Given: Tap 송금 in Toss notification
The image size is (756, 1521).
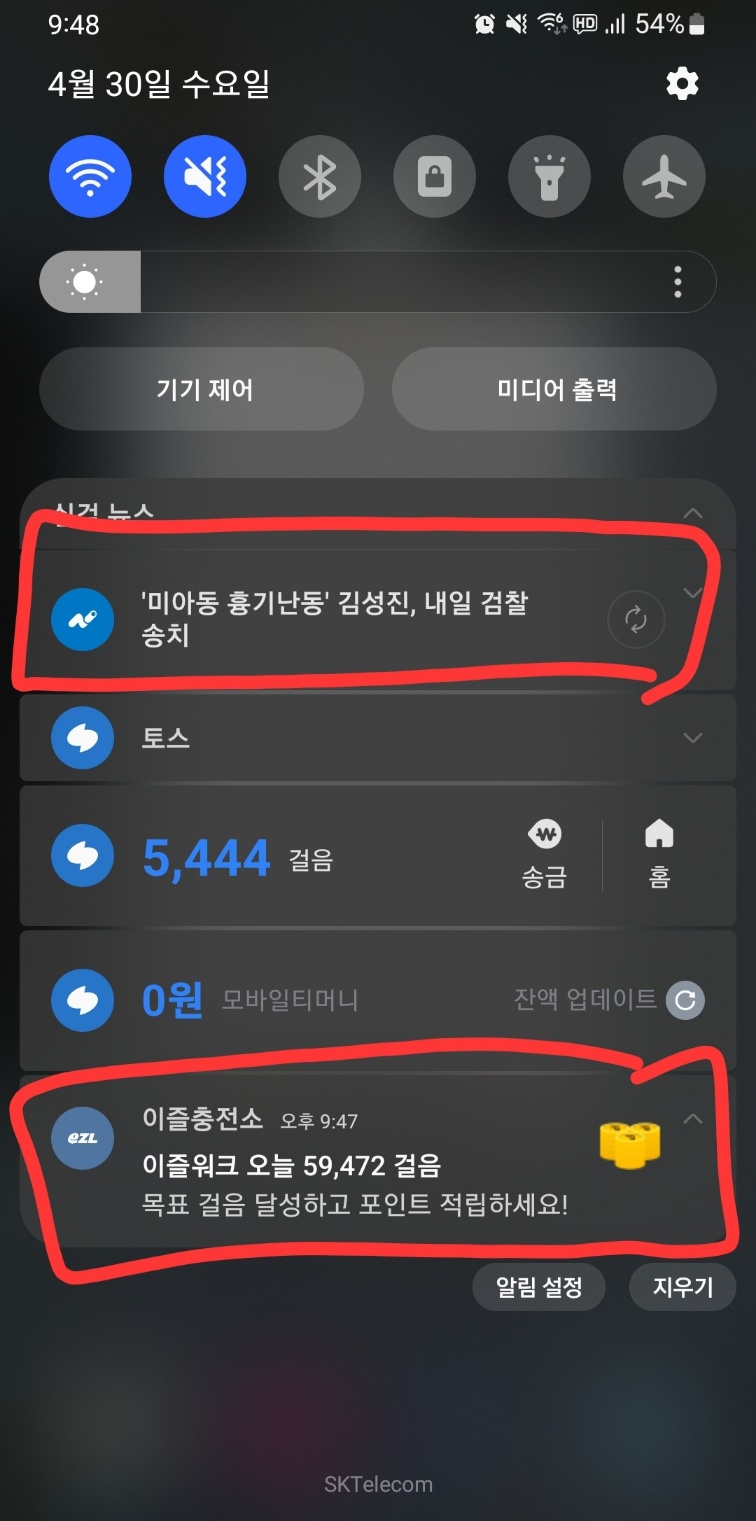Looking at the screenshot, I should (x=544, y=855).
